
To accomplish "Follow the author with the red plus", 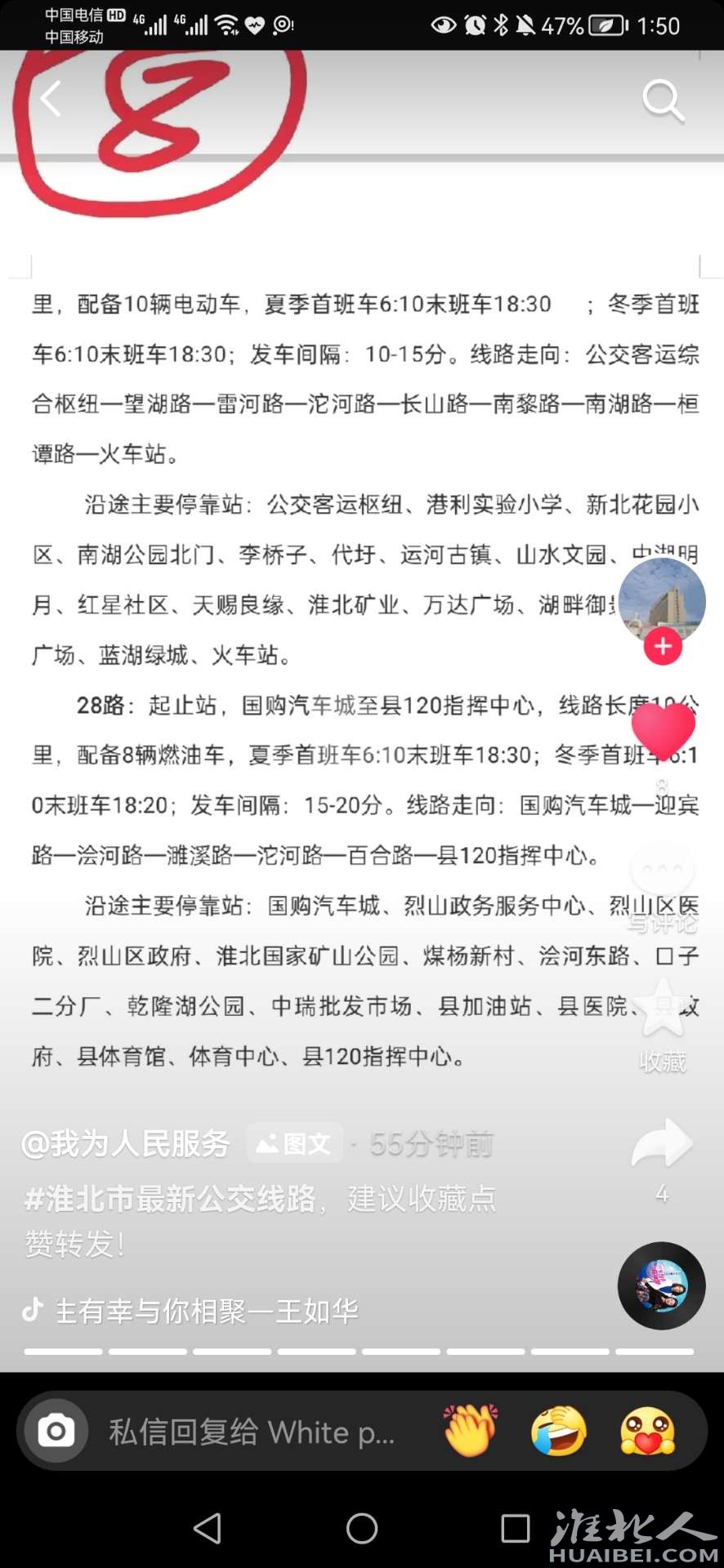I will click(663, 647).
